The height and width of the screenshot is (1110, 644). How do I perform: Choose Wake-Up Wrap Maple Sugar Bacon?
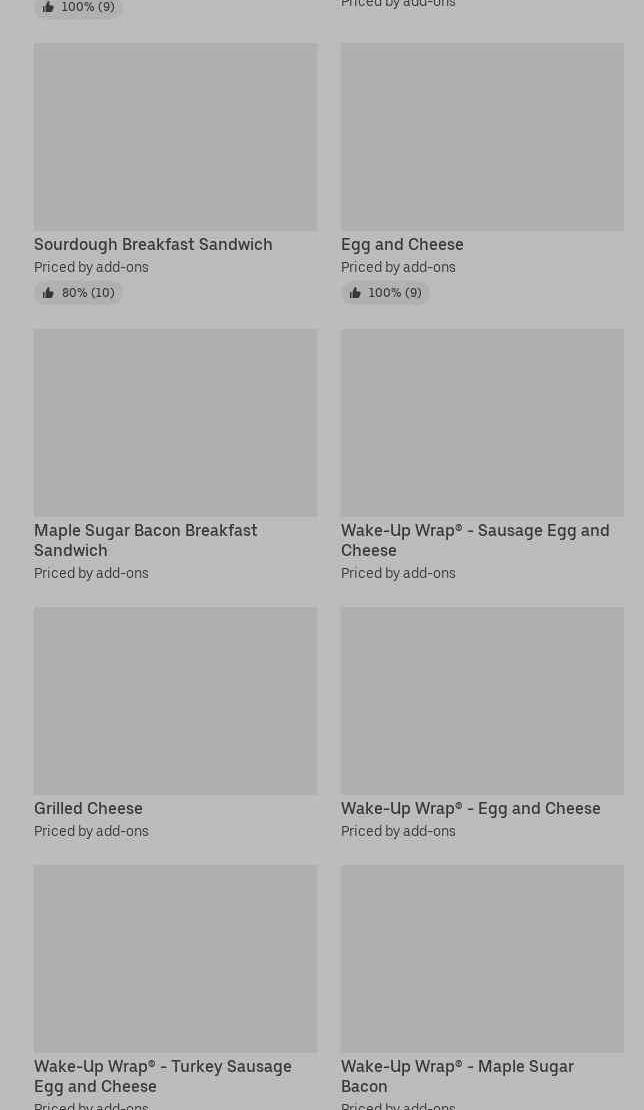481,960
